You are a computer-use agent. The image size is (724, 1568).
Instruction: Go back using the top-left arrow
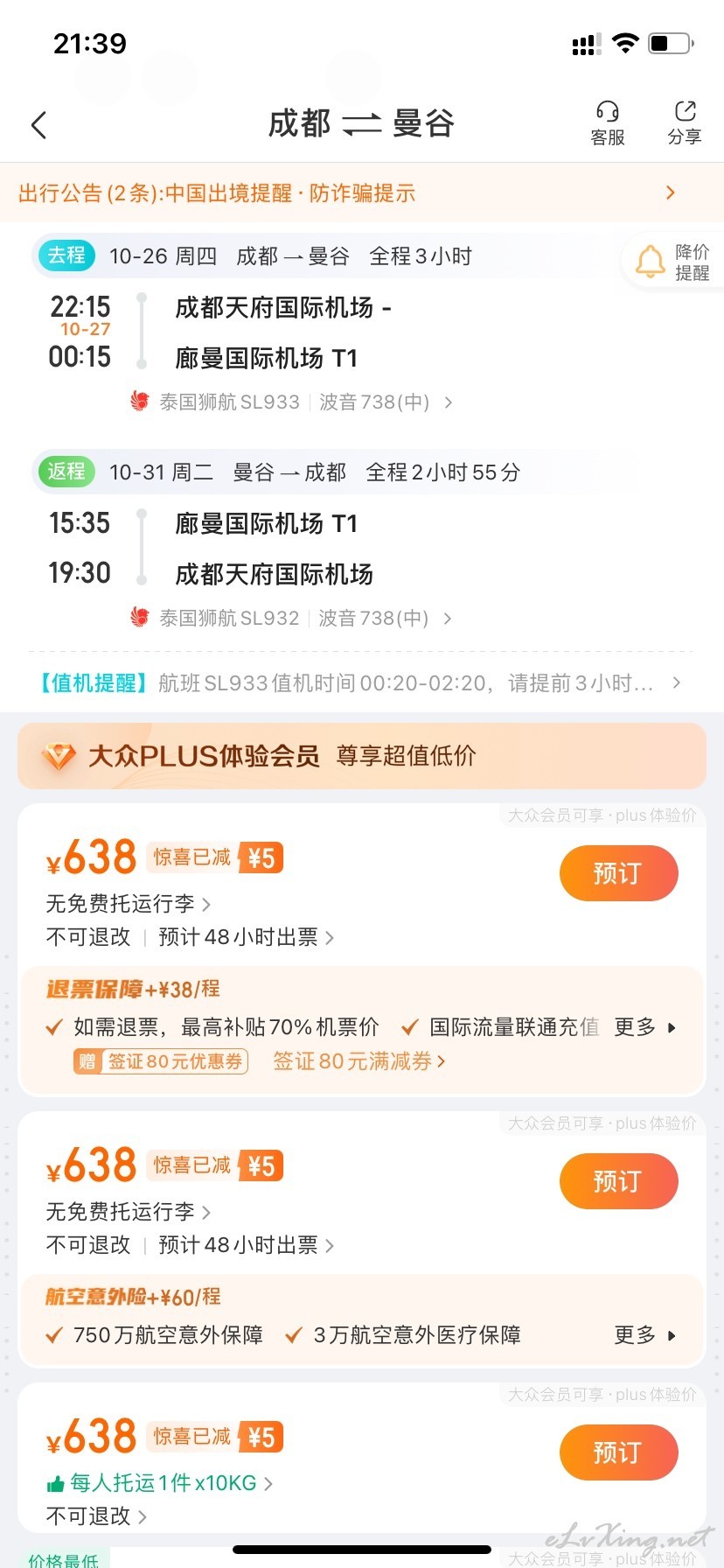38,125
